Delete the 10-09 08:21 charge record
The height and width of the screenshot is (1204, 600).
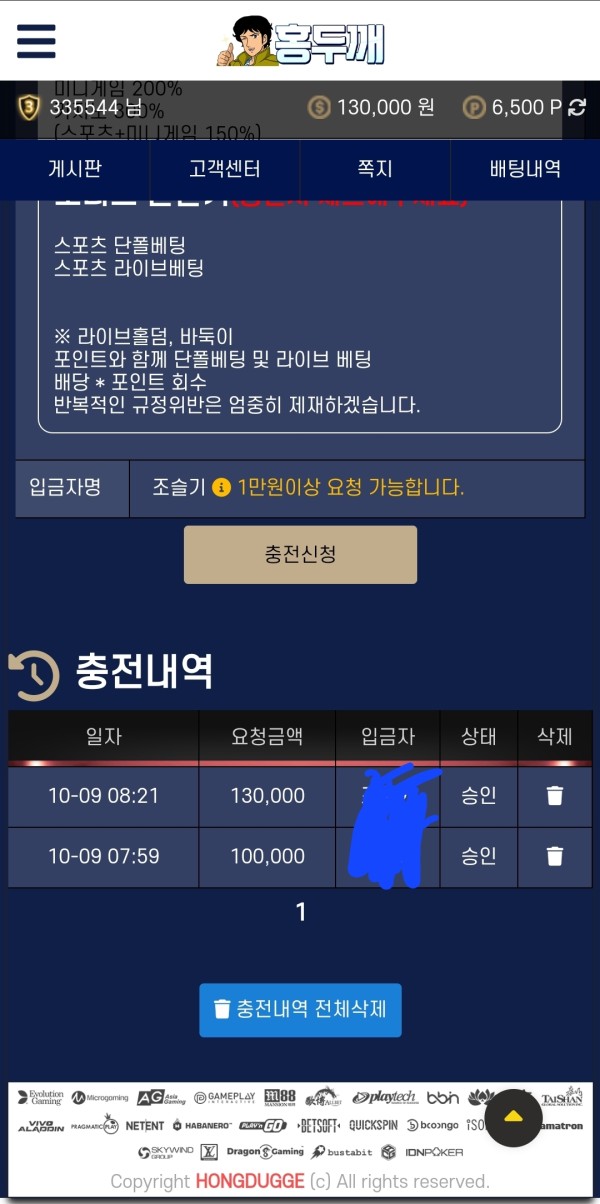pyautogui.click(x=555, y=796)
